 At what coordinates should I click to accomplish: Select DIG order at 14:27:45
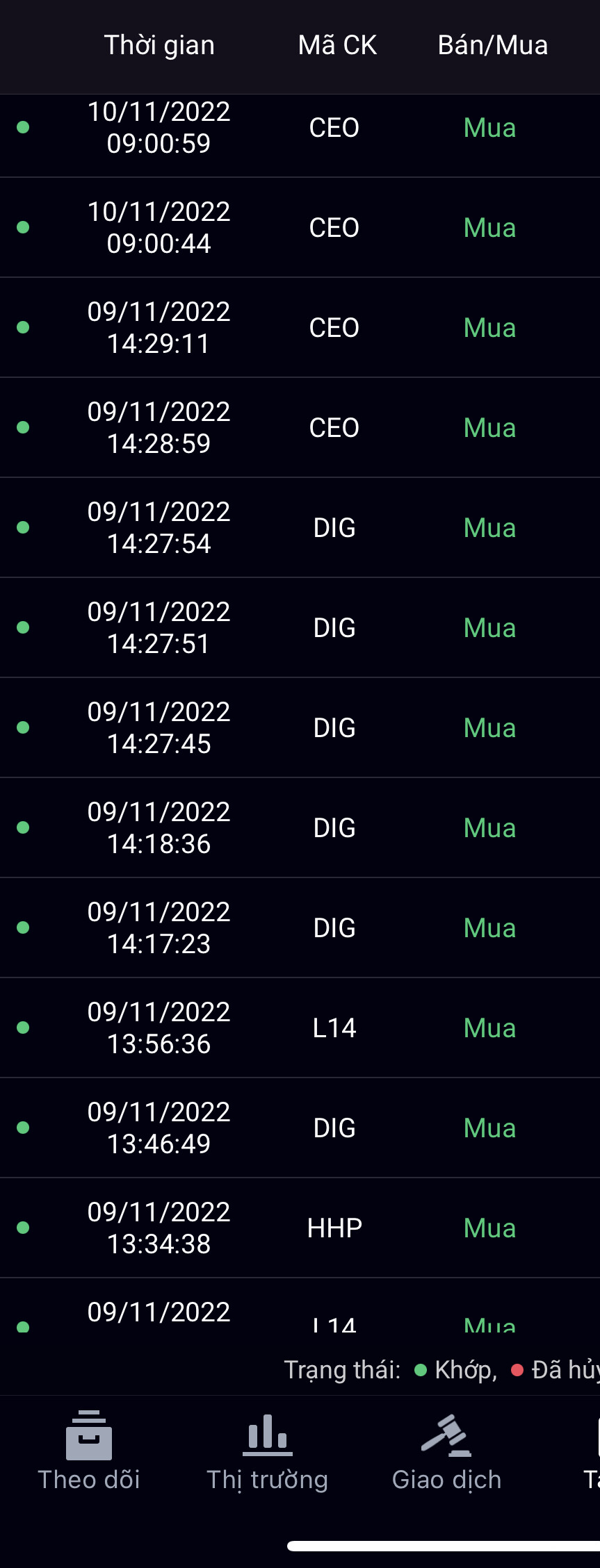300,728
